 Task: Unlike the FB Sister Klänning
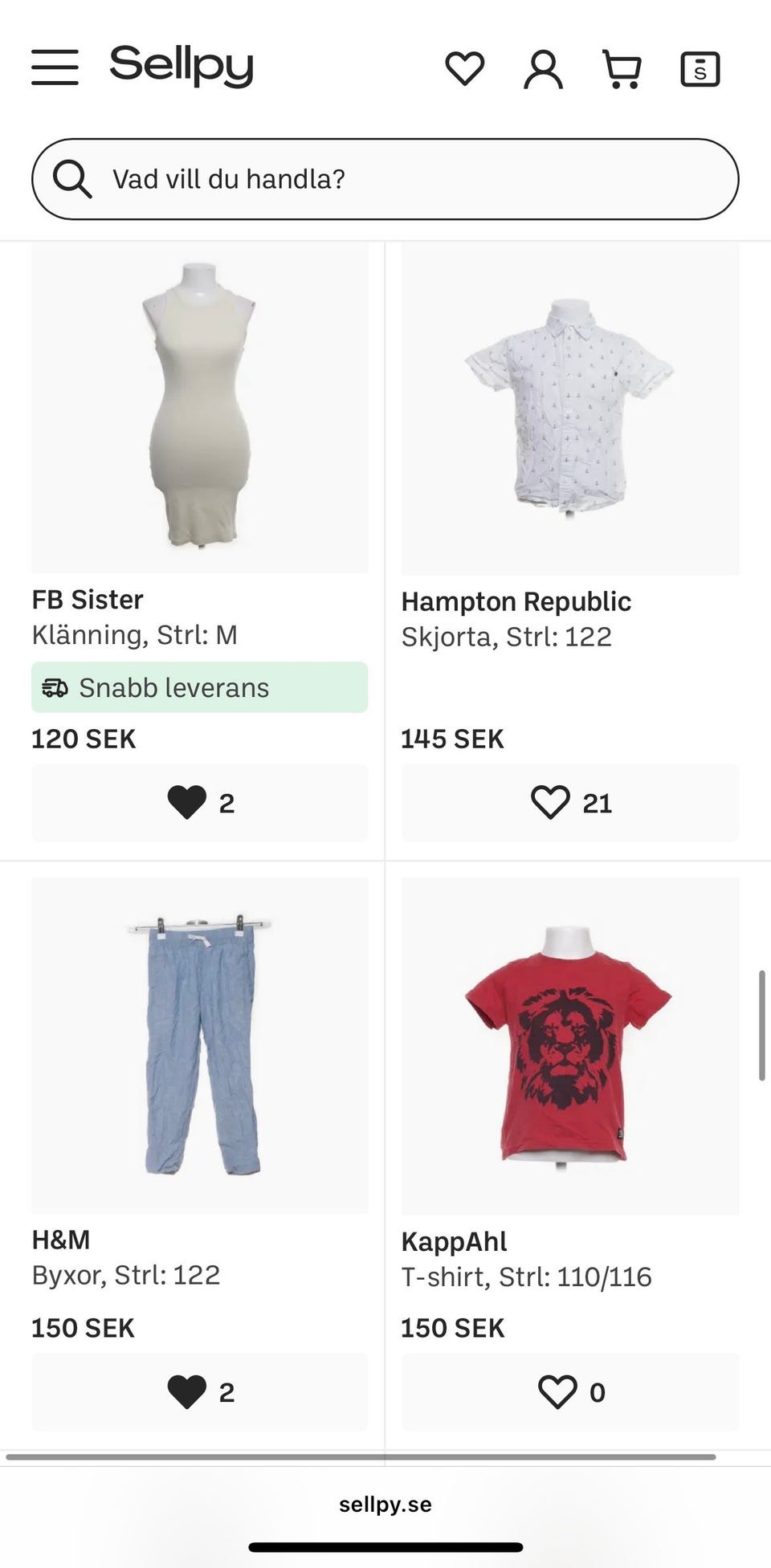(x=199, y=803)
